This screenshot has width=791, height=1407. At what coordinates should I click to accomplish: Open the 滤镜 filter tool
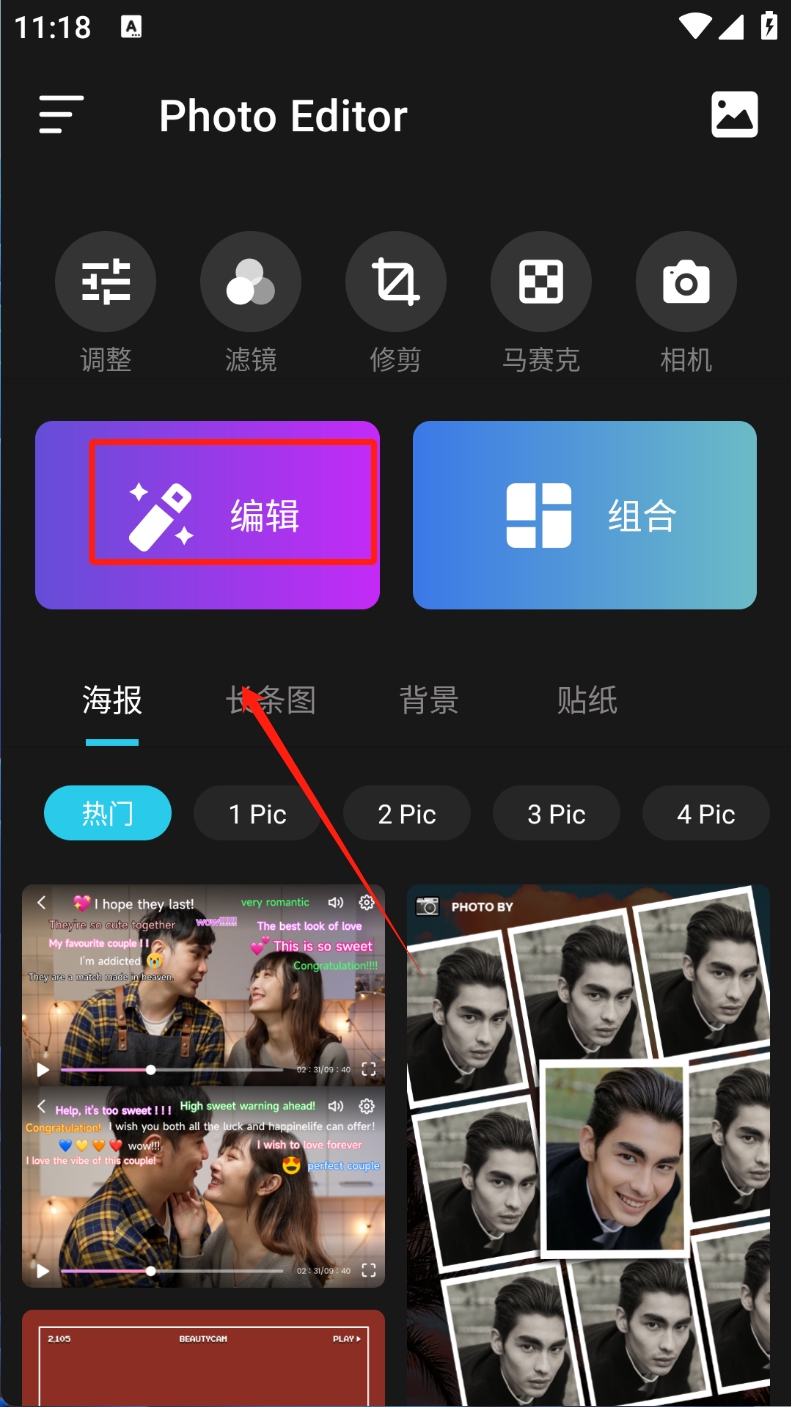[x=250, y=283]
